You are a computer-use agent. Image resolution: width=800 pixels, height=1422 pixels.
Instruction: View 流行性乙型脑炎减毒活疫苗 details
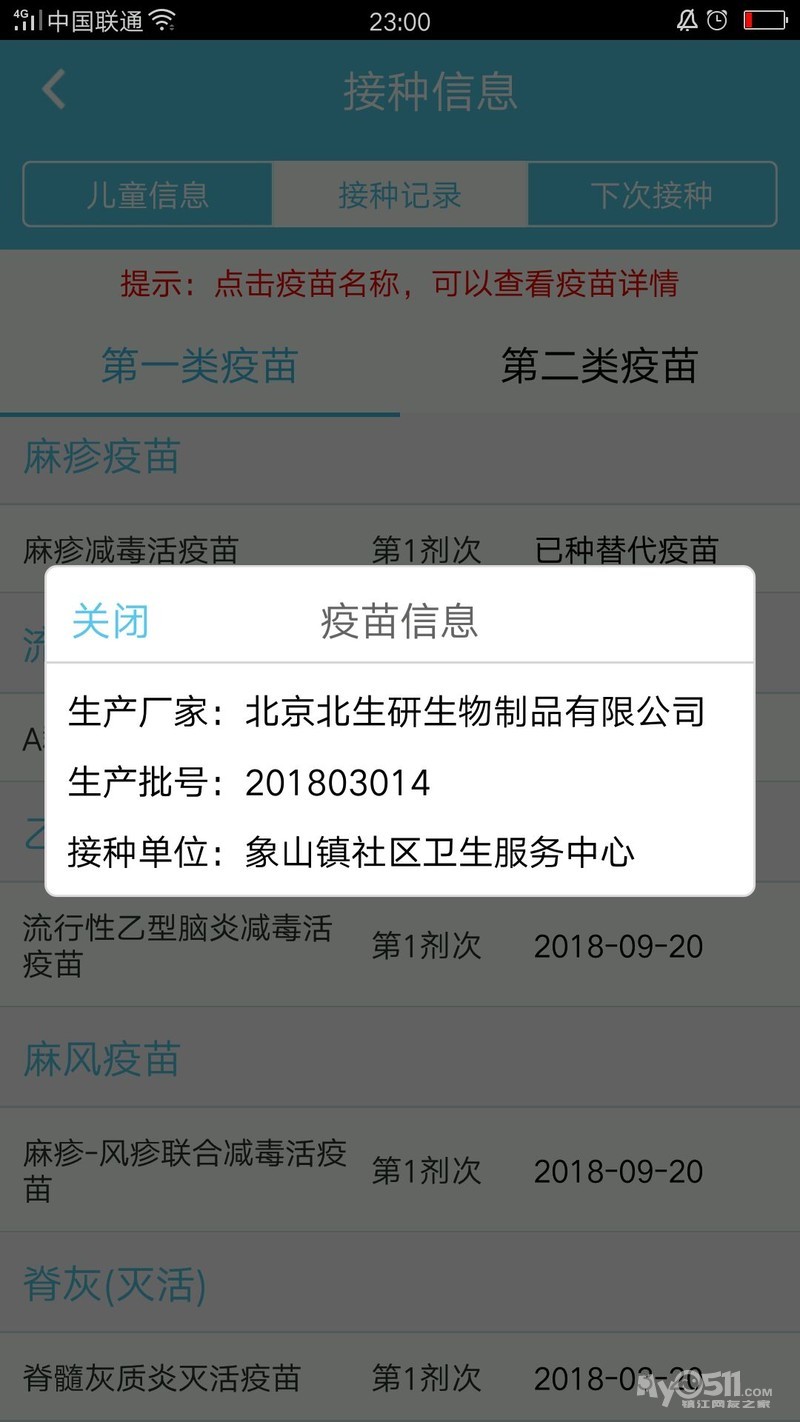pos(177,946)
